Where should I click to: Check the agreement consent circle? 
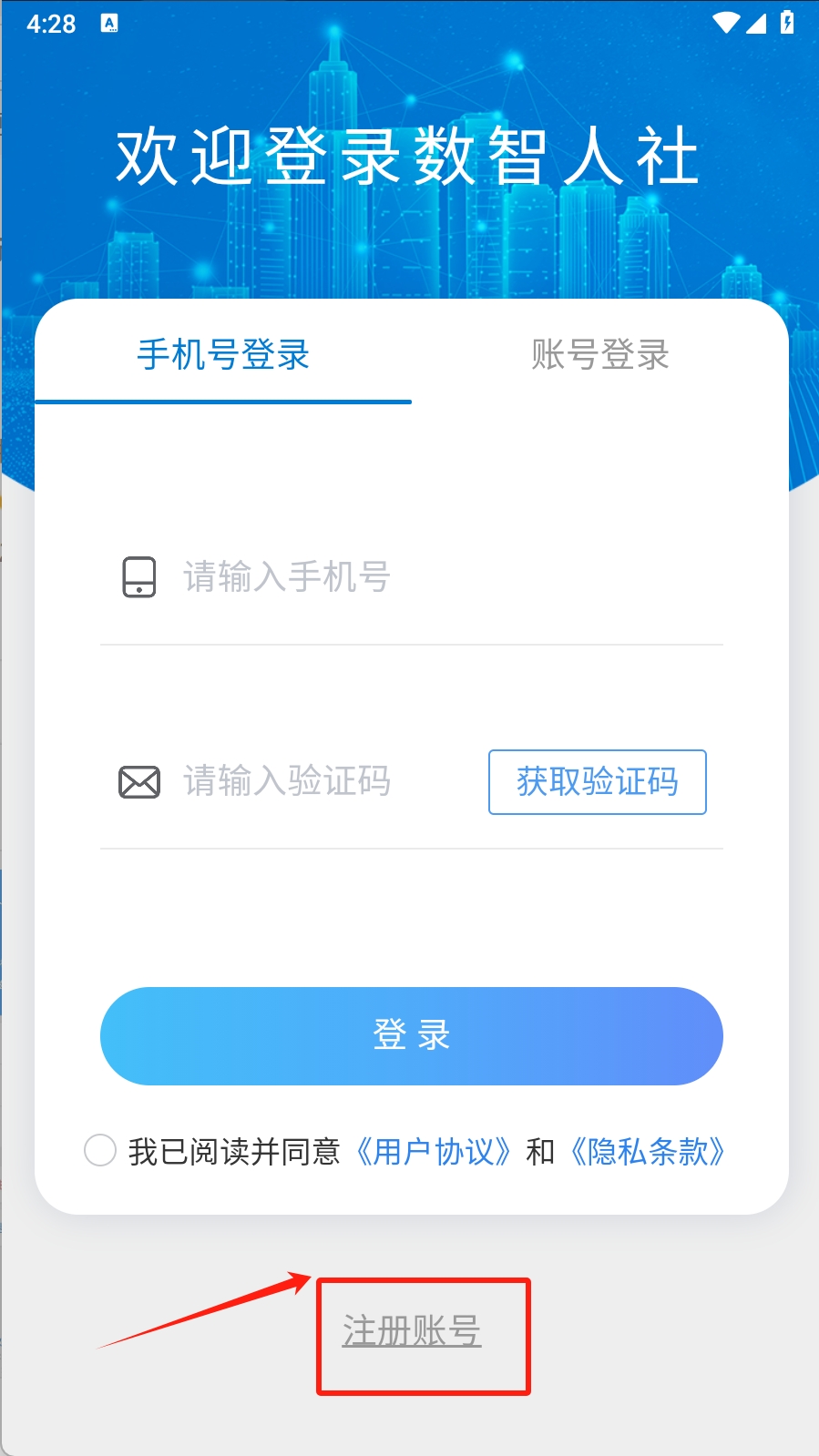(x=100, y=1150)
